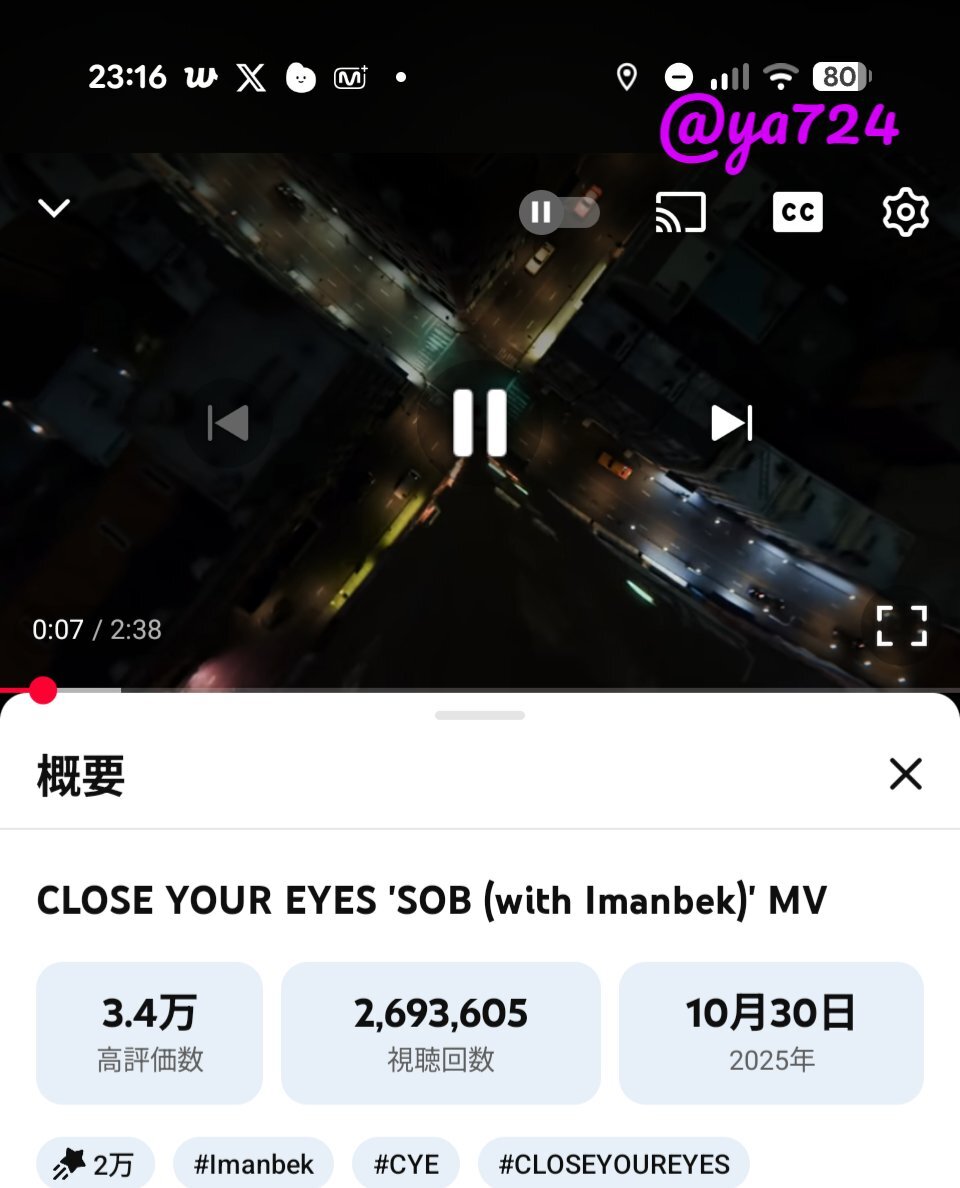Close the 概要 description panel
Image resolution: width=960 pixels, height=1188 pixels.
click(905, 774)
